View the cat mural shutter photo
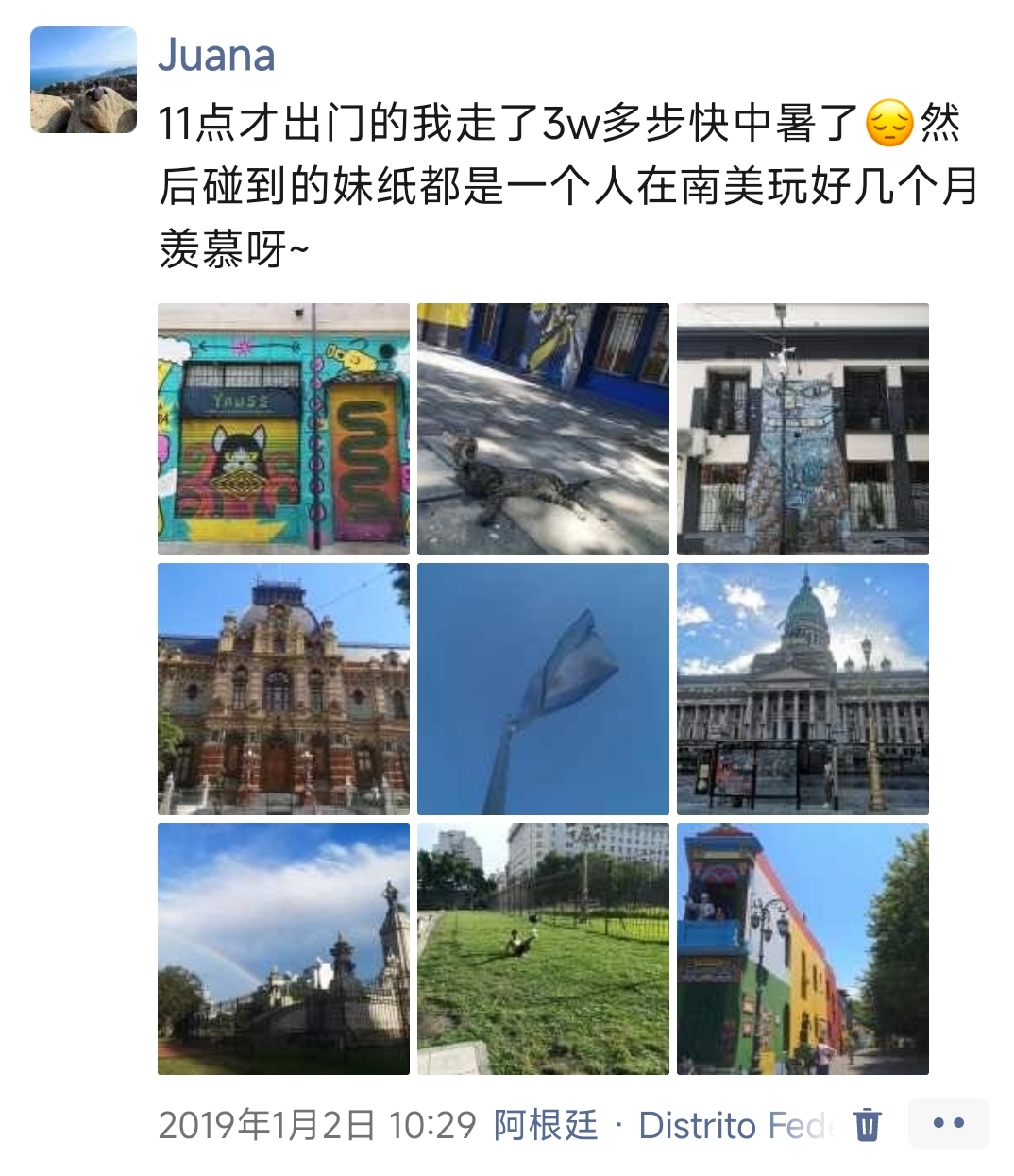The image size is (1014, 1176). [x=283, y=429]
